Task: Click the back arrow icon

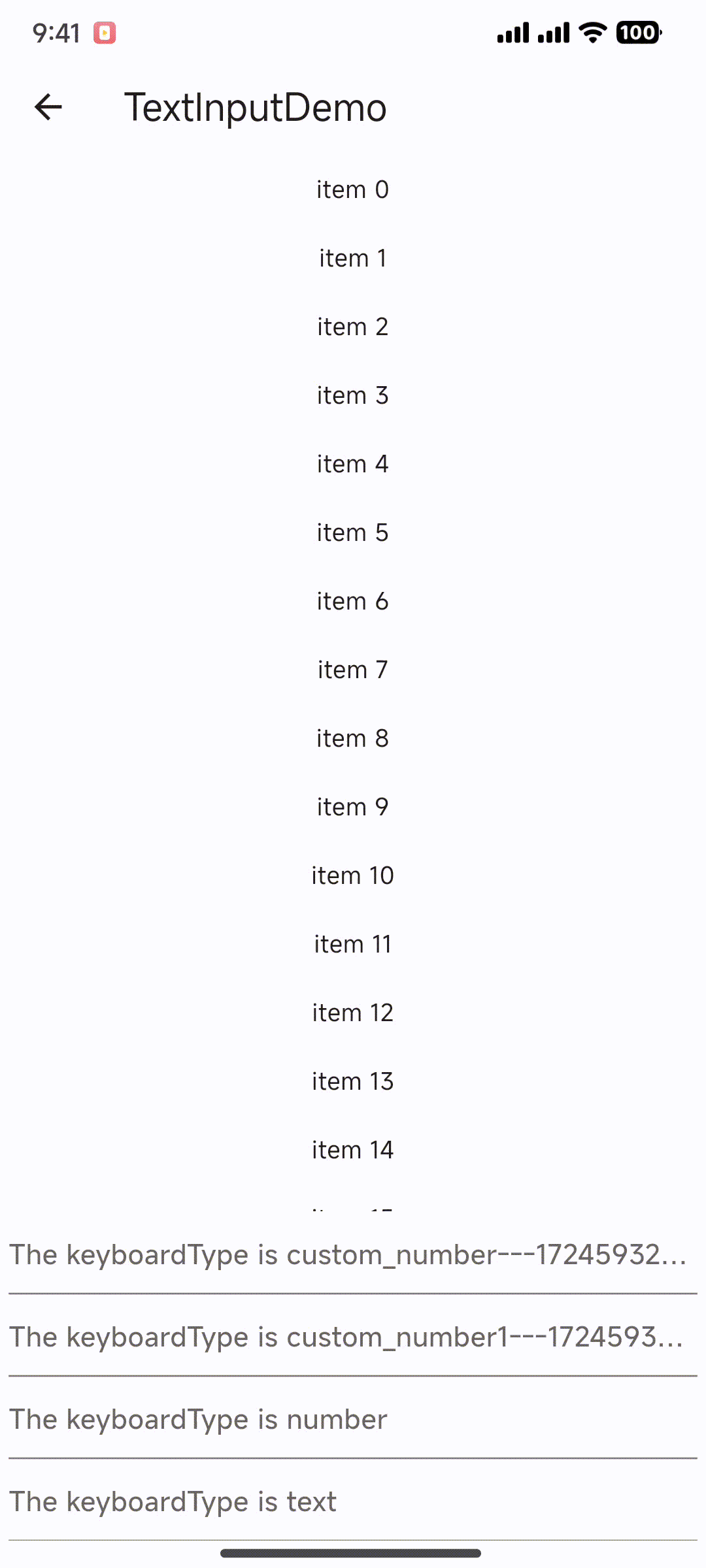Action: [x=46, y=108]
